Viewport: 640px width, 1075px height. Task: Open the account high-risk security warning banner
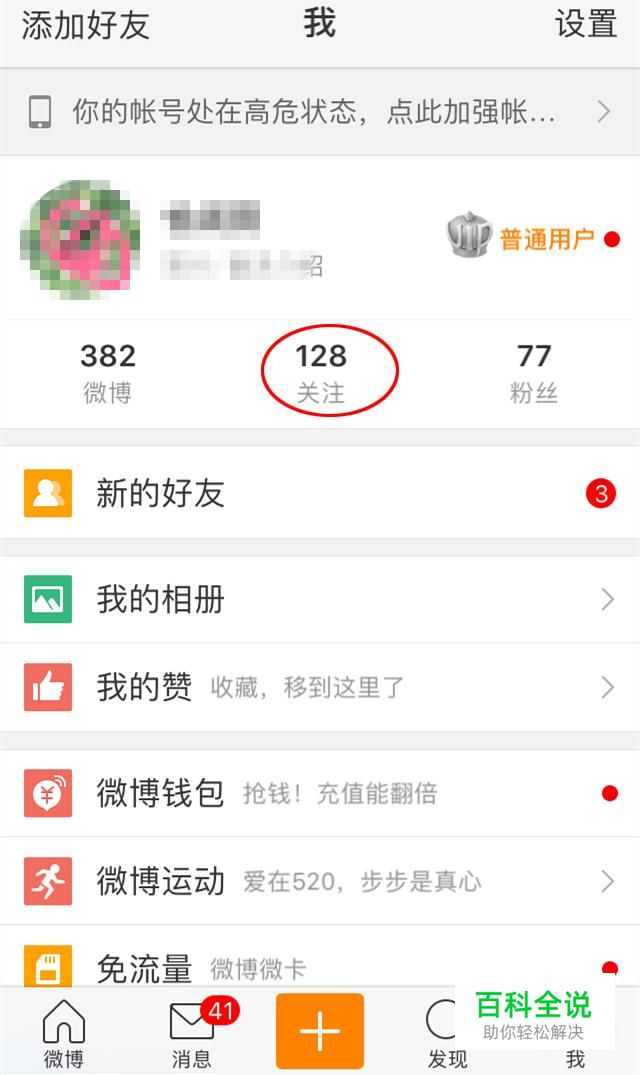click(320, 111)
